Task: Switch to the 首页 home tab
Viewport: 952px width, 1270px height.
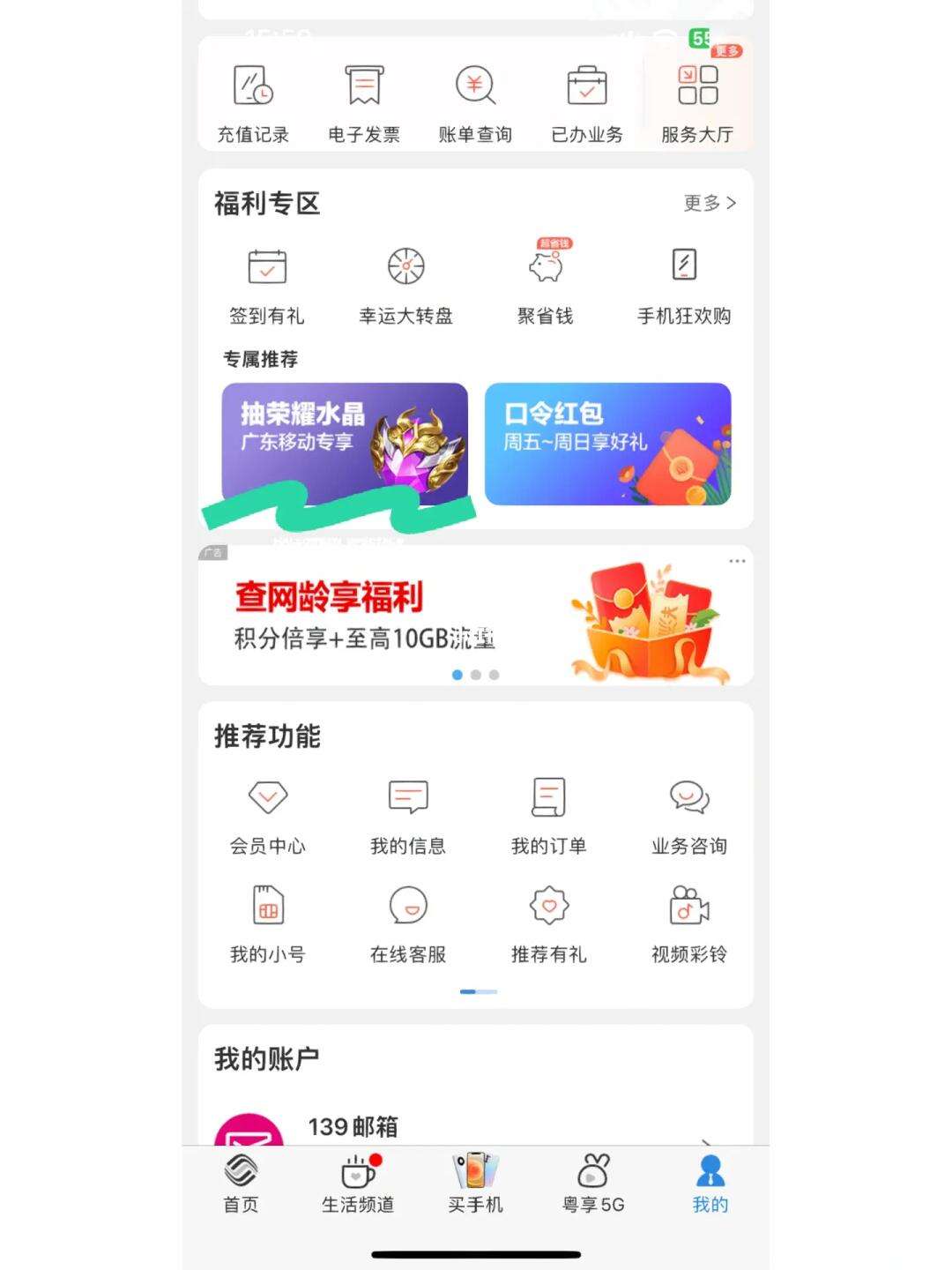Action: coord(241,1184)
